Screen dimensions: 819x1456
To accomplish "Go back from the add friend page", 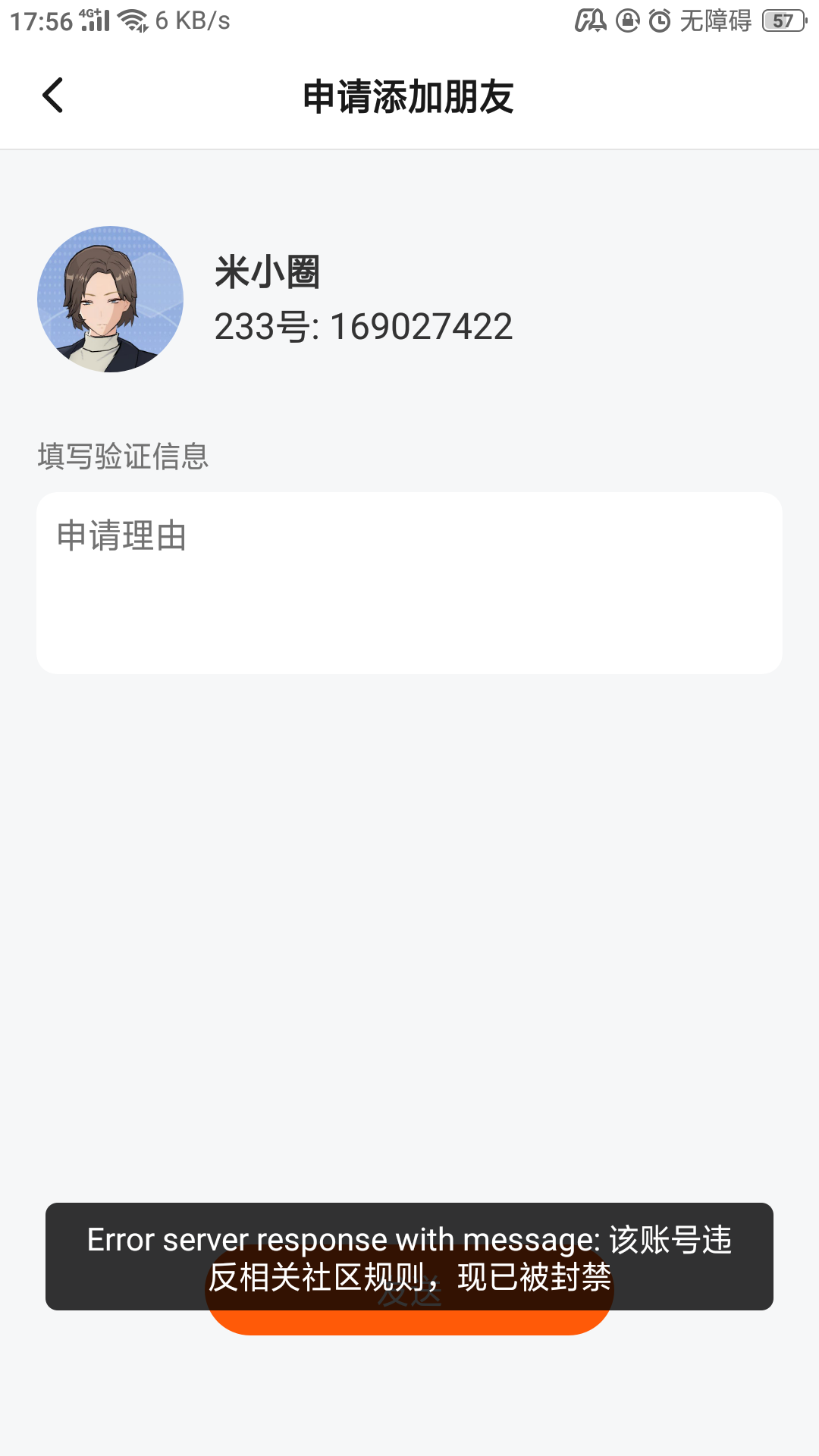I will coord(52,96).
